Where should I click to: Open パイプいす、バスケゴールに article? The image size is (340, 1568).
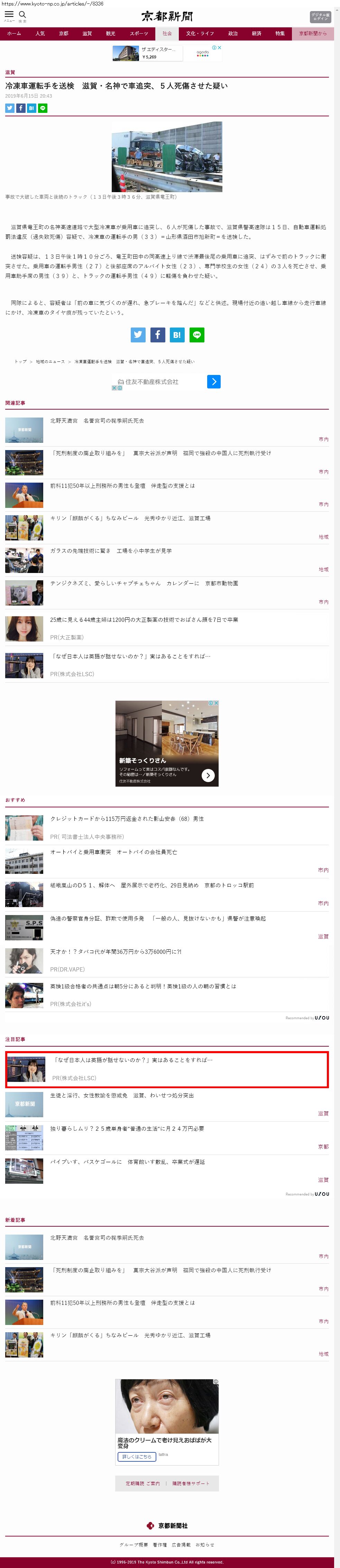(x=127, y=1162)
